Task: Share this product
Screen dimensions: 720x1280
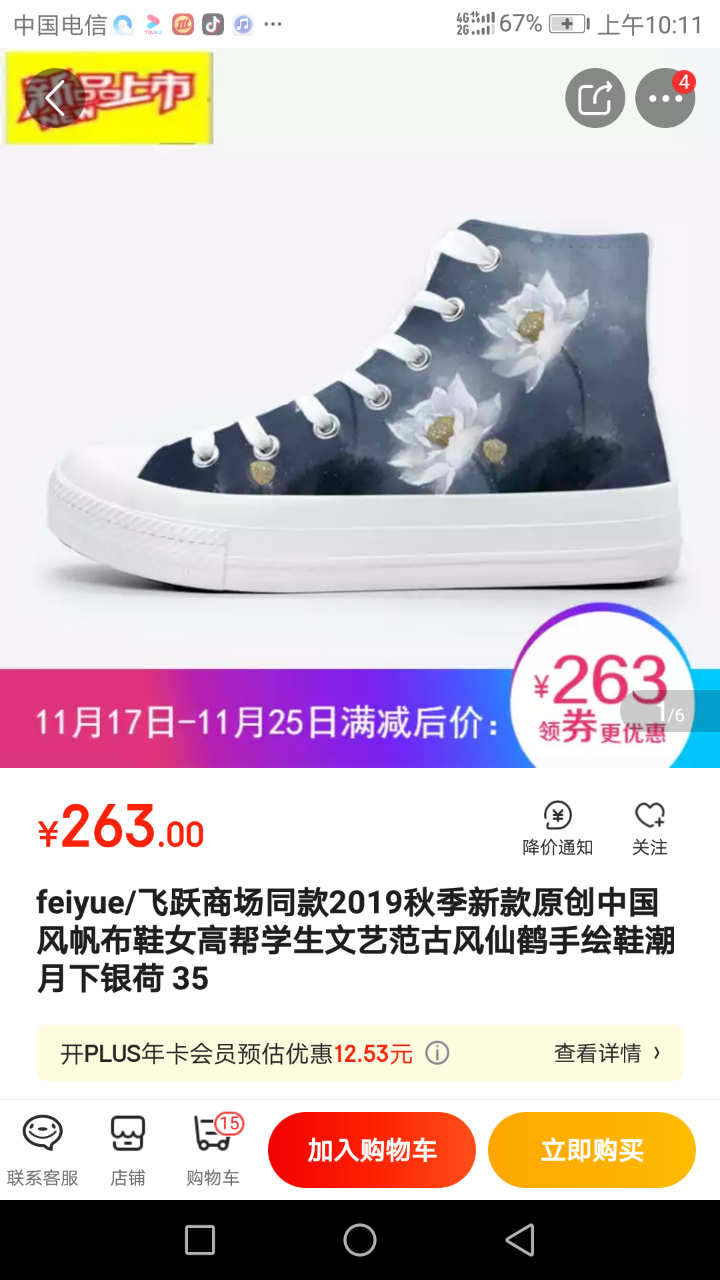Action: pos(595,98)
